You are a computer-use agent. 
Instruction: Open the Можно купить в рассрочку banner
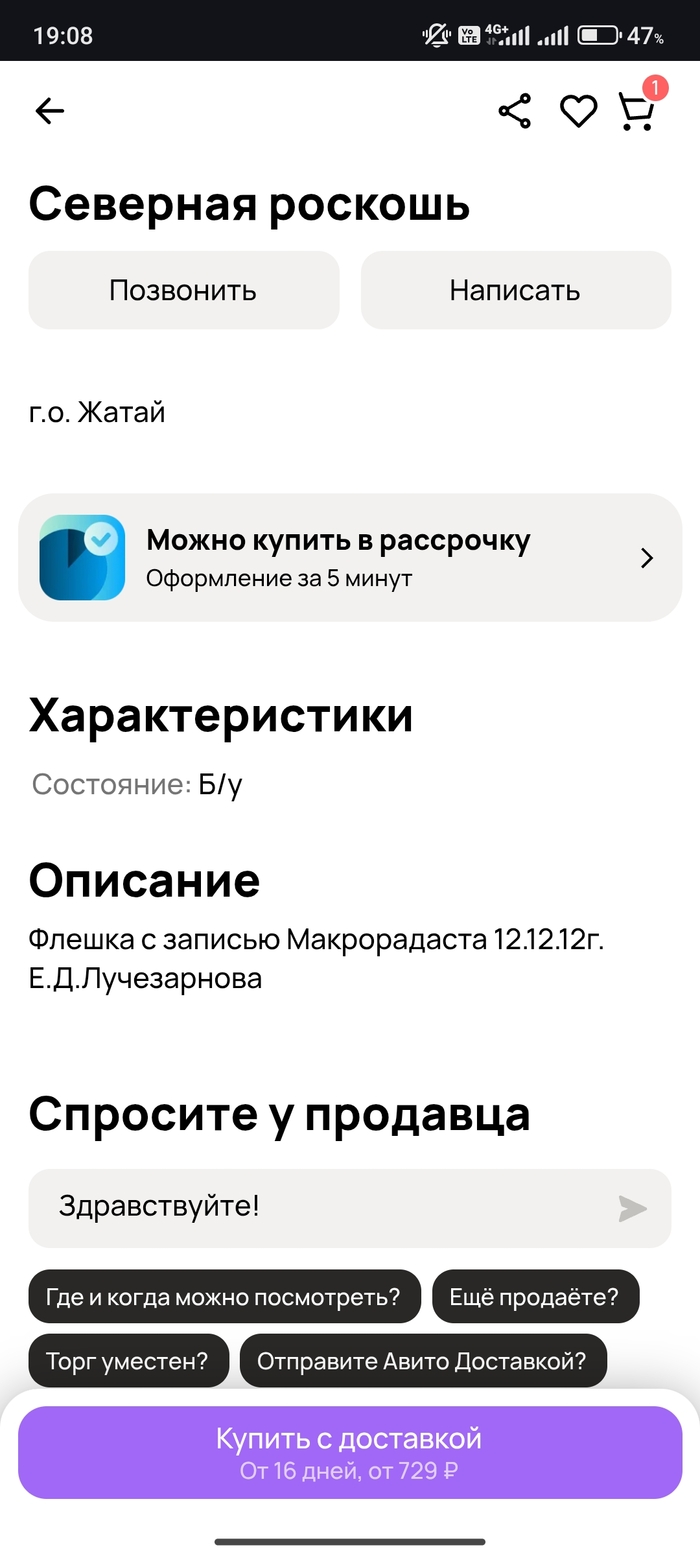click(349, 557)
